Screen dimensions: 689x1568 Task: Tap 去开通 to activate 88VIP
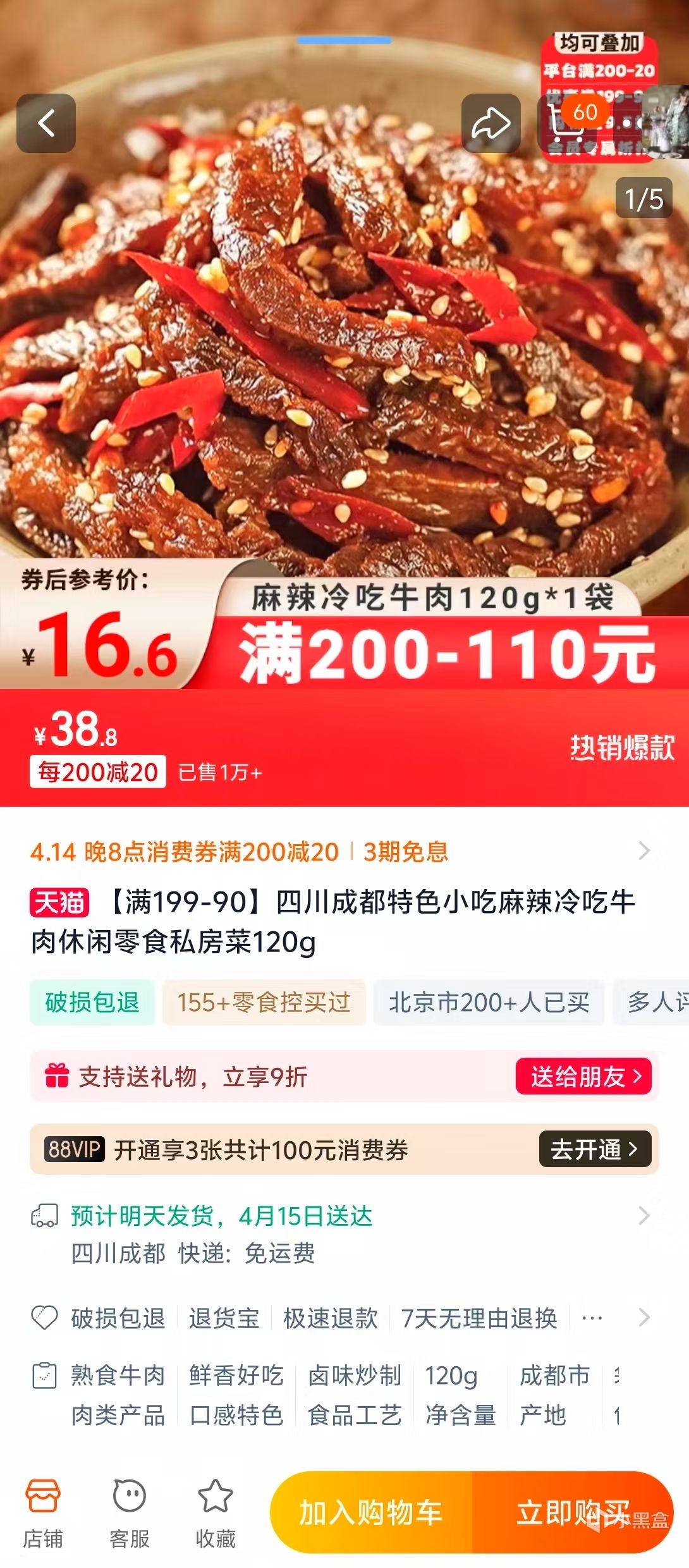(x=594, y=1149)
